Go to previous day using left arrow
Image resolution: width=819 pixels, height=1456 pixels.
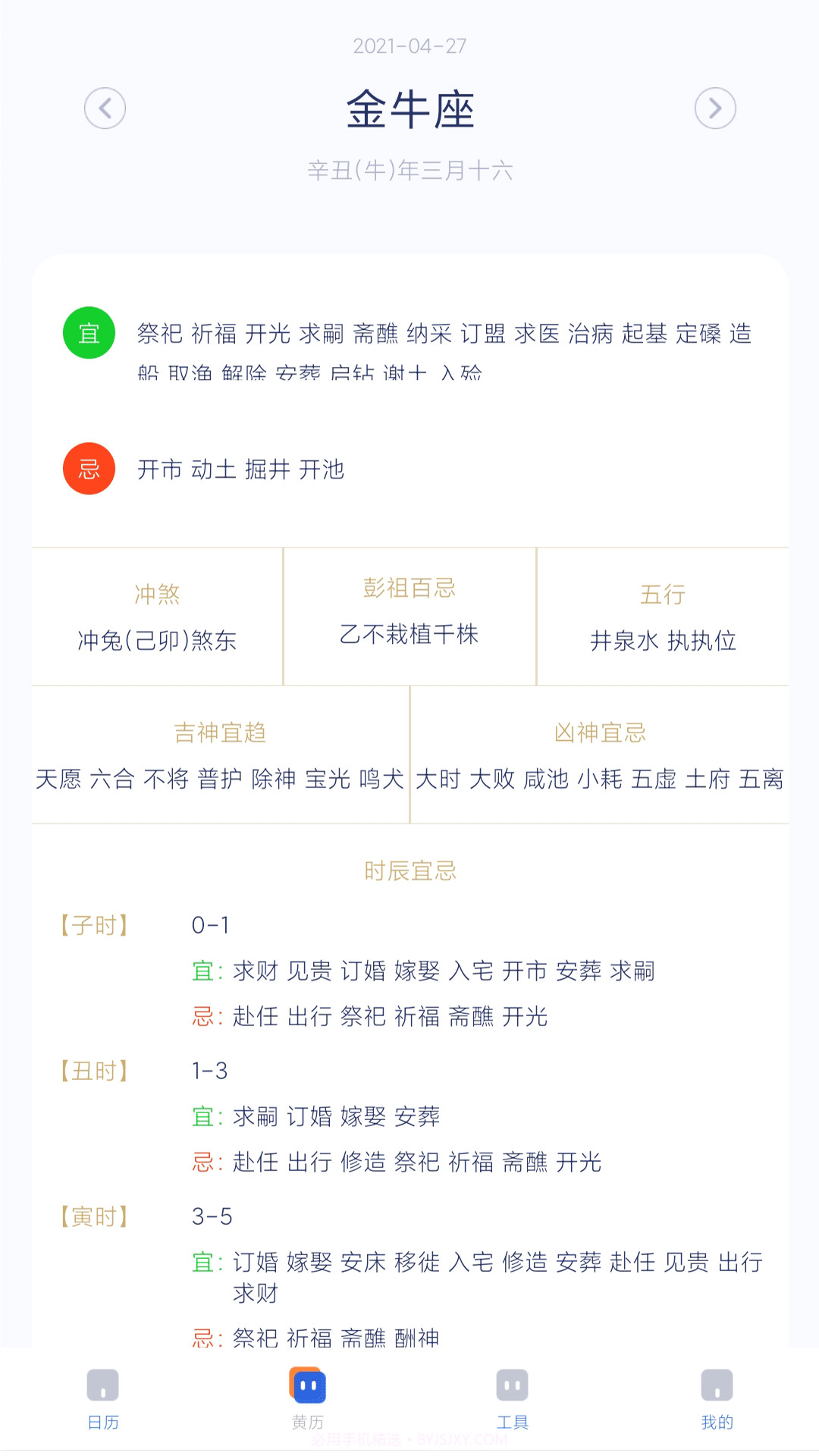pos(105,108)
